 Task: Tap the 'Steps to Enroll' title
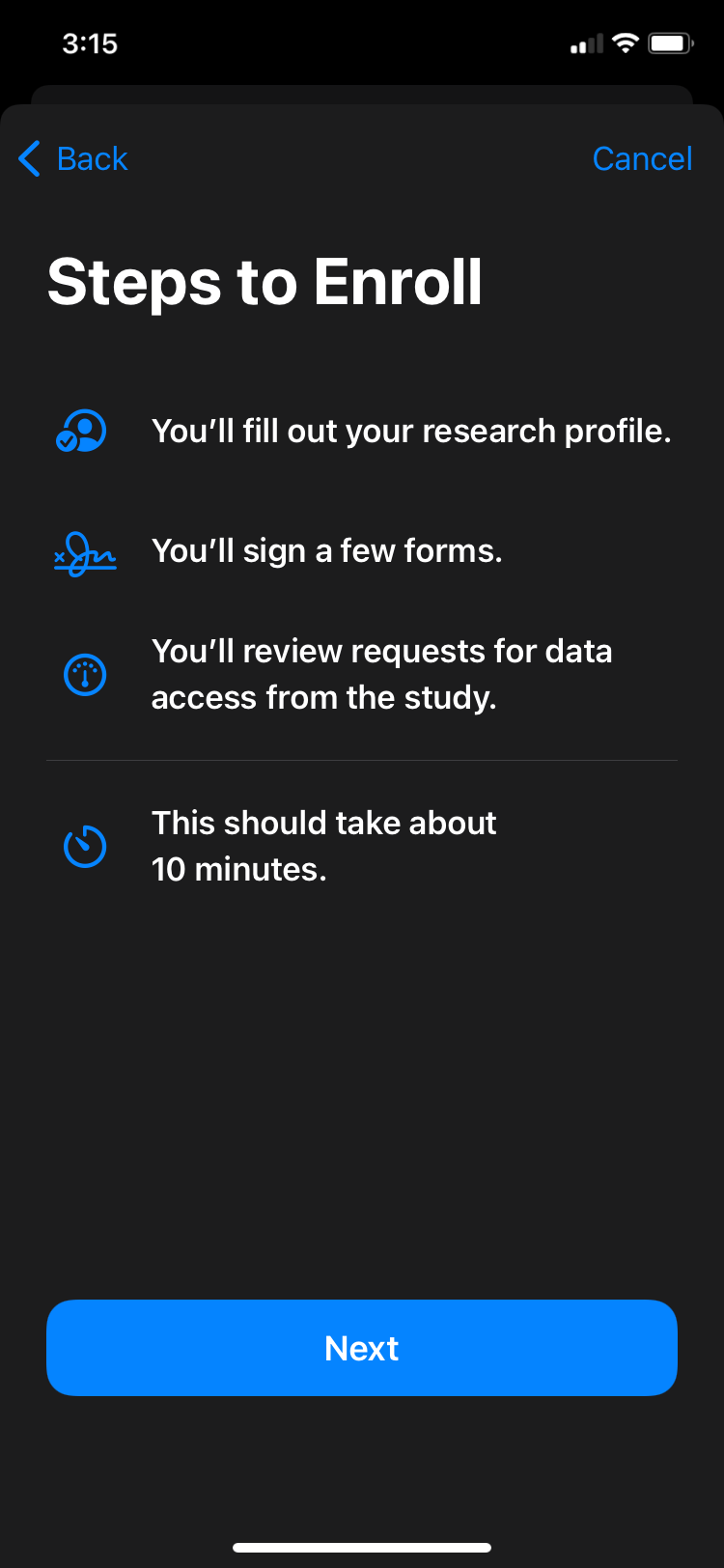[x=265, y=282]
